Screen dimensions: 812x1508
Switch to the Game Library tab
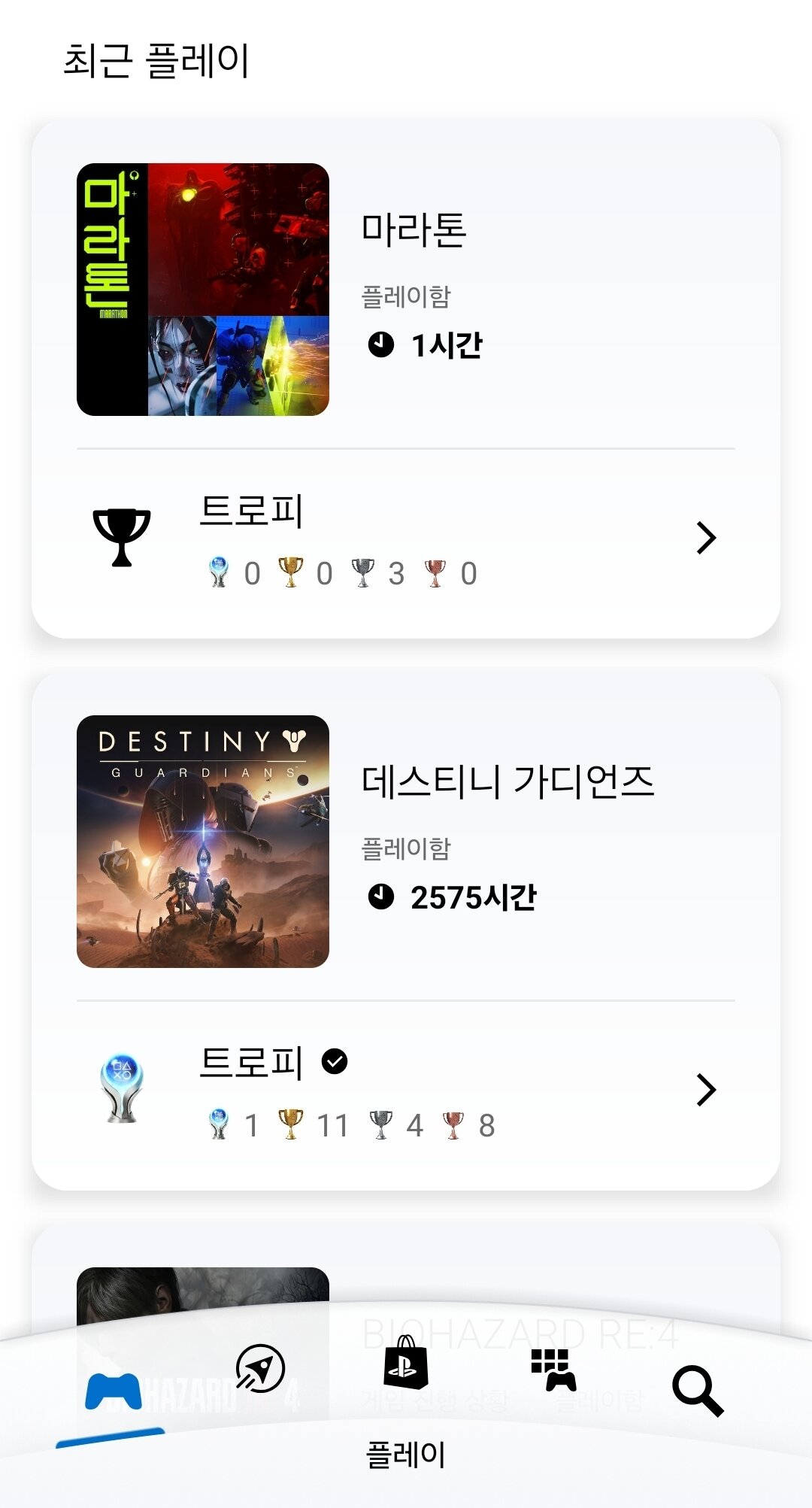tap(553, 1369)
